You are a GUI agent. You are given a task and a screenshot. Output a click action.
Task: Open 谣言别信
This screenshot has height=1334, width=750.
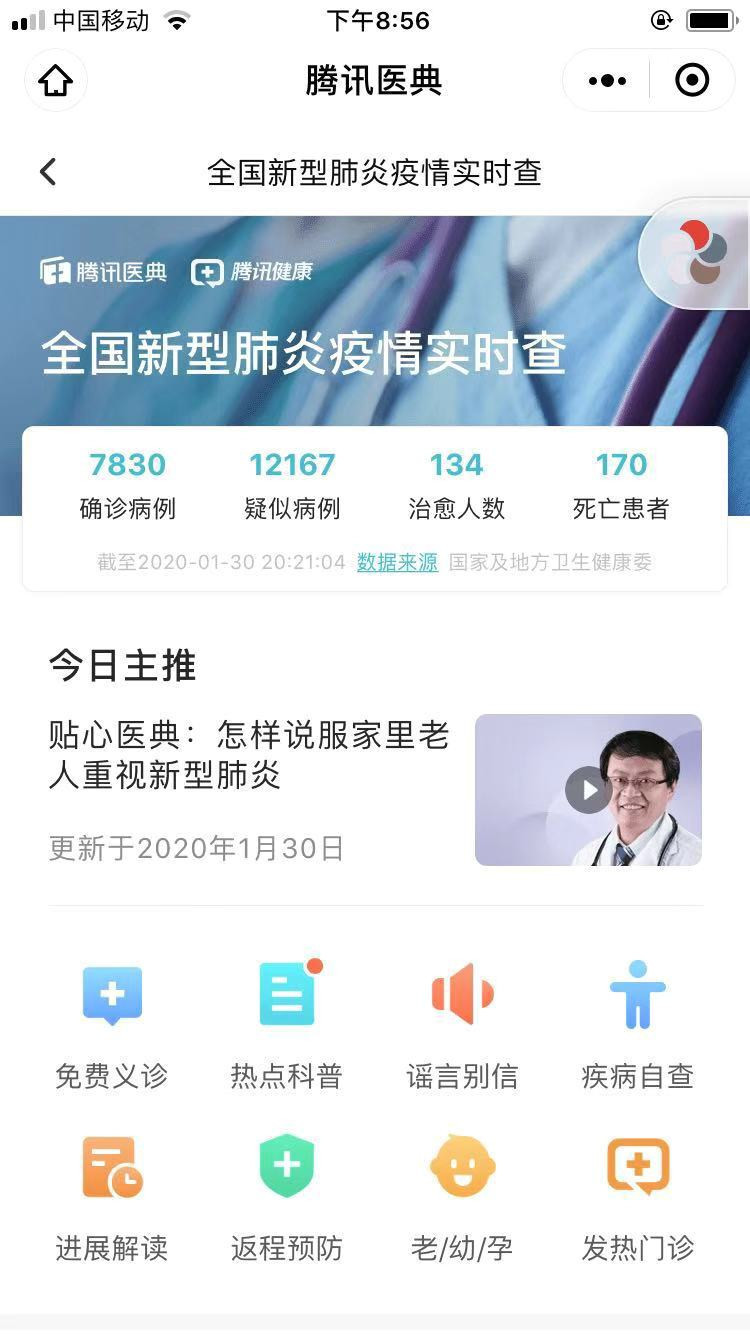(x=462, y=1022)
